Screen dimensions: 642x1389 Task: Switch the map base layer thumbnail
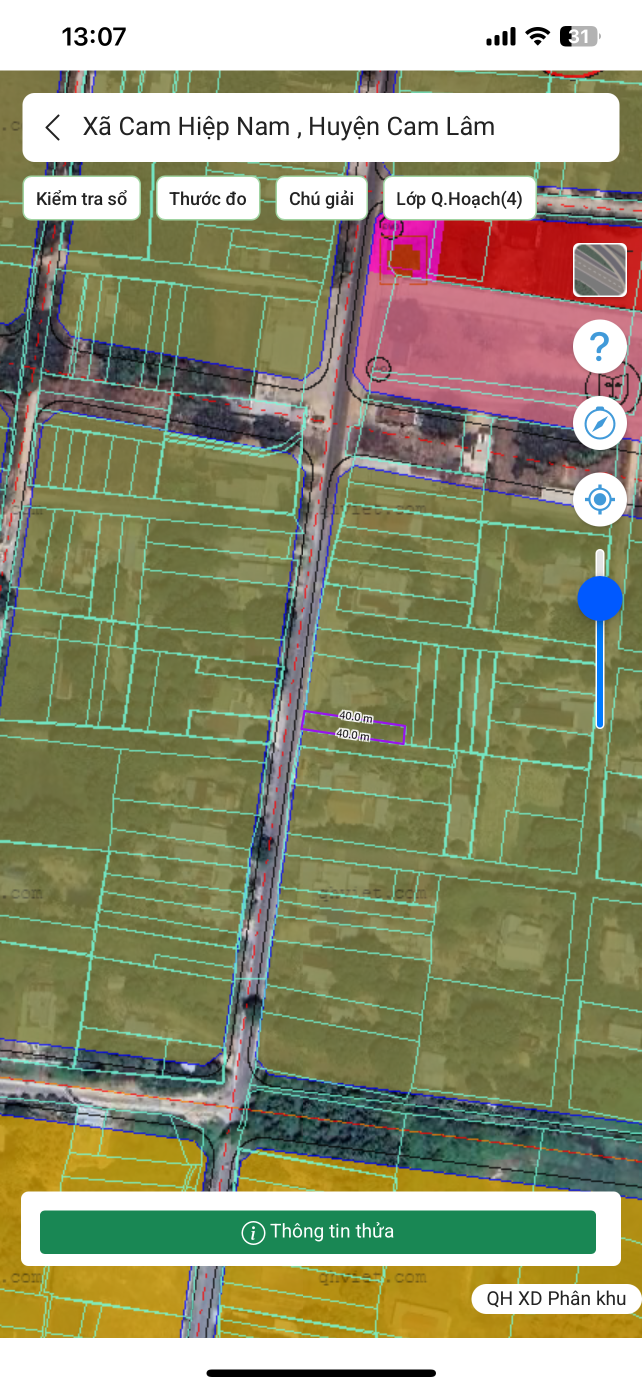[x=600, y=270]
